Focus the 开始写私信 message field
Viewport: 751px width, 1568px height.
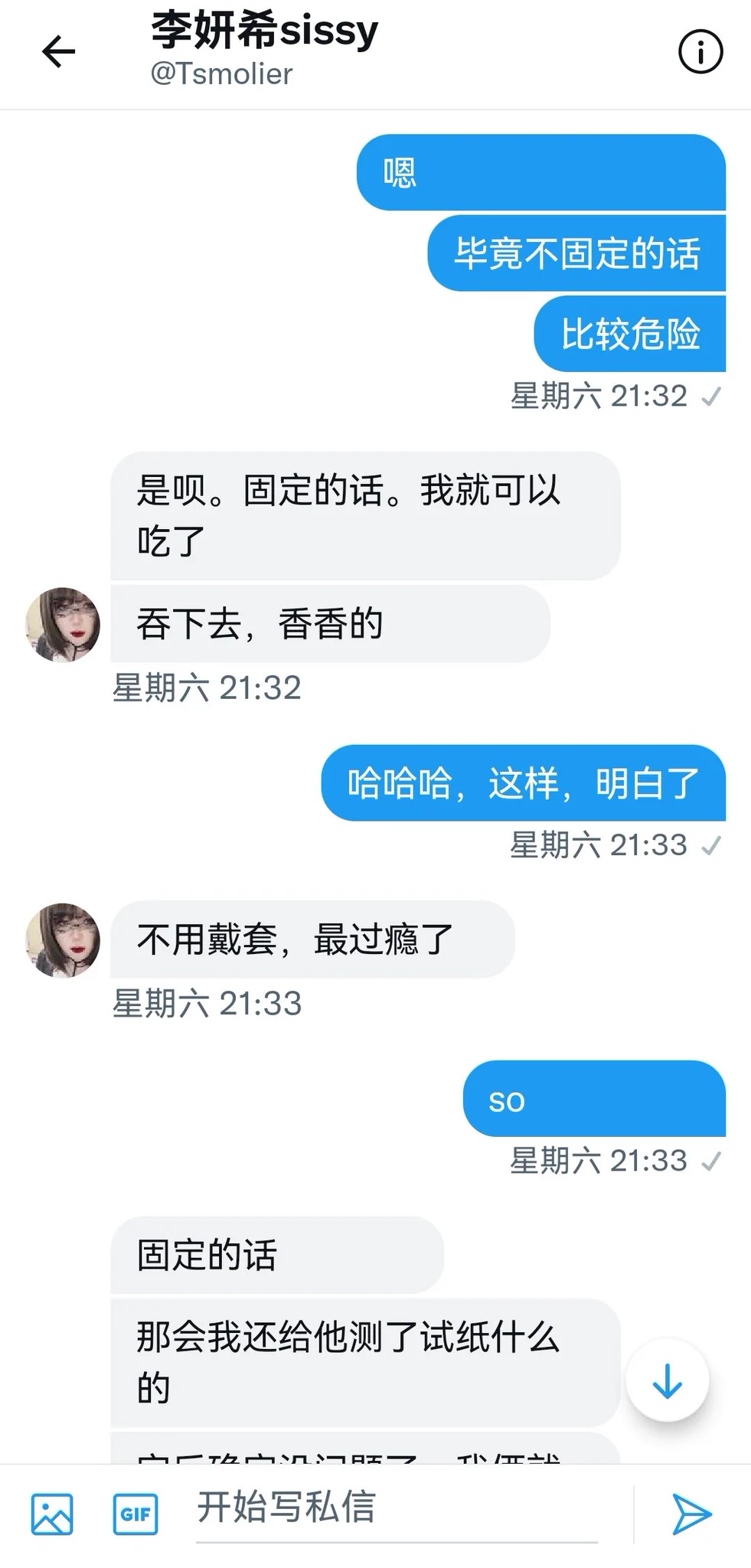(397, 1508)
